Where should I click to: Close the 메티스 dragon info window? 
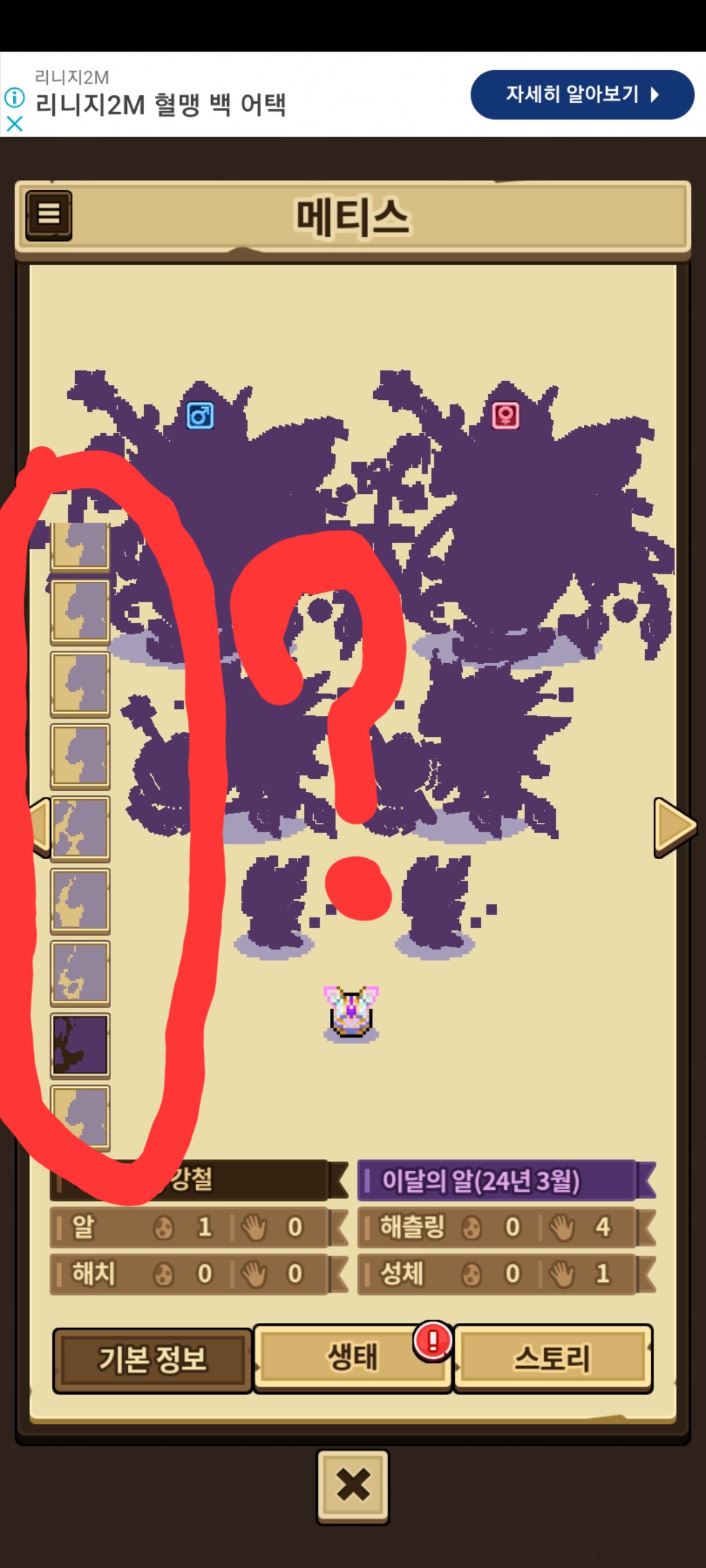click(x=353, y=1486)
